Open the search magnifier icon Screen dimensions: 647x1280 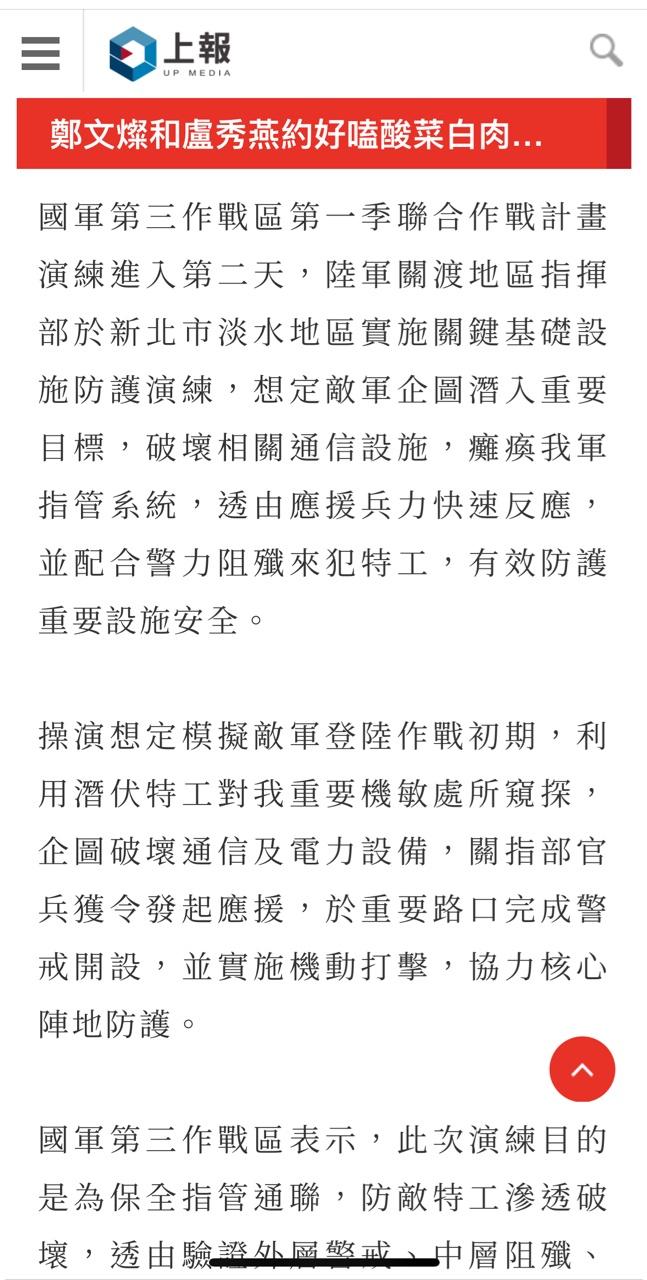(605, 50)
